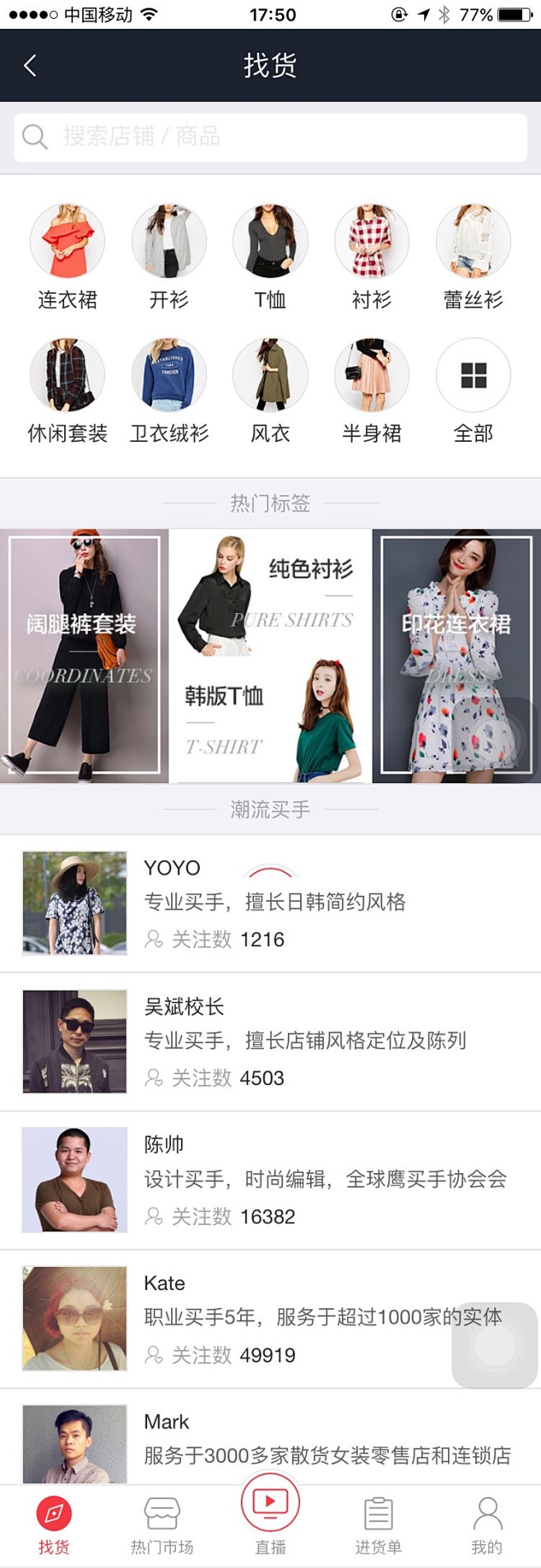
Task: Open the 风衣 category
Action: 270,391
